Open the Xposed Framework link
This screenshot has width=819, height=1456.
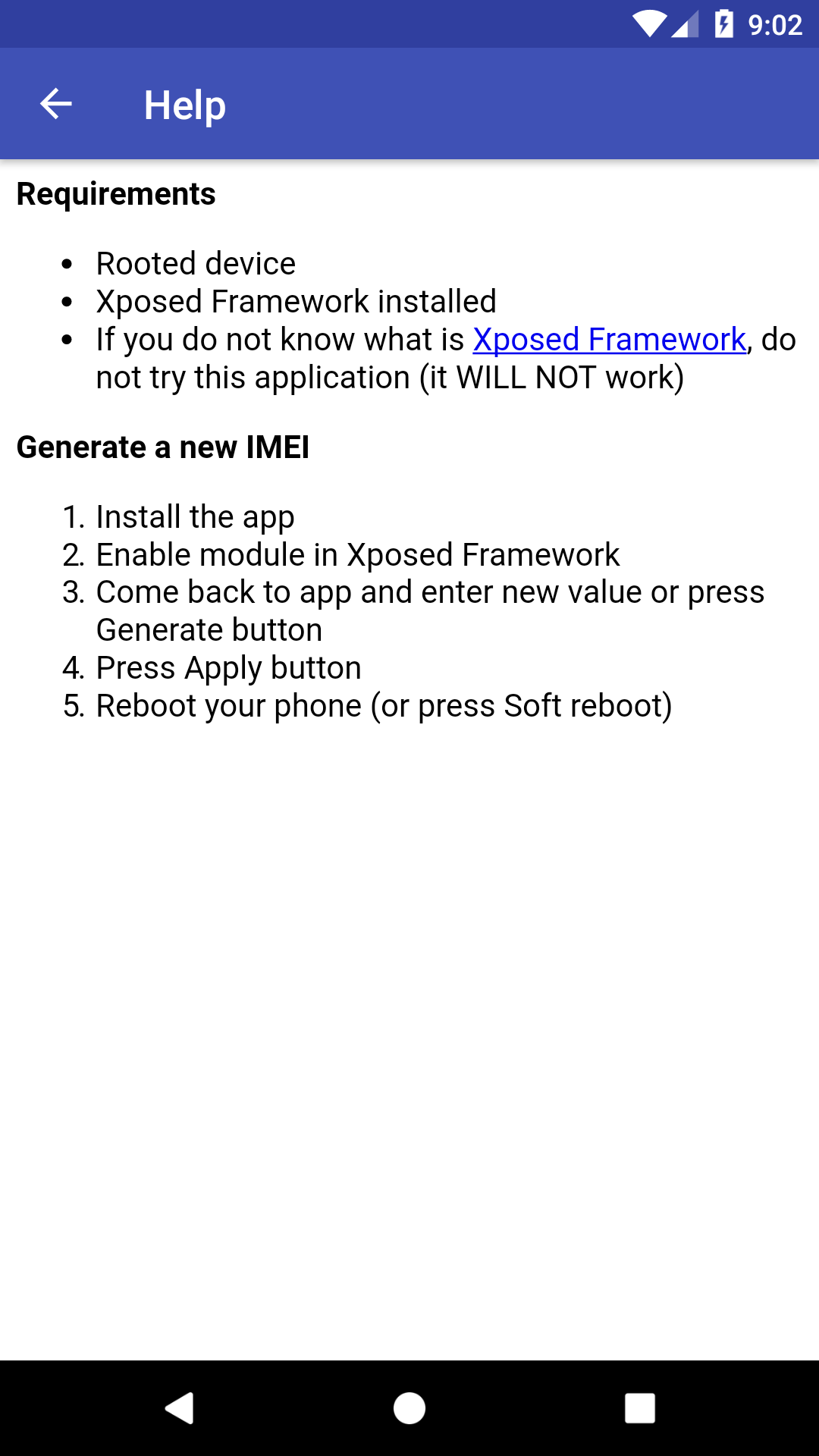[x=609, y=340]
